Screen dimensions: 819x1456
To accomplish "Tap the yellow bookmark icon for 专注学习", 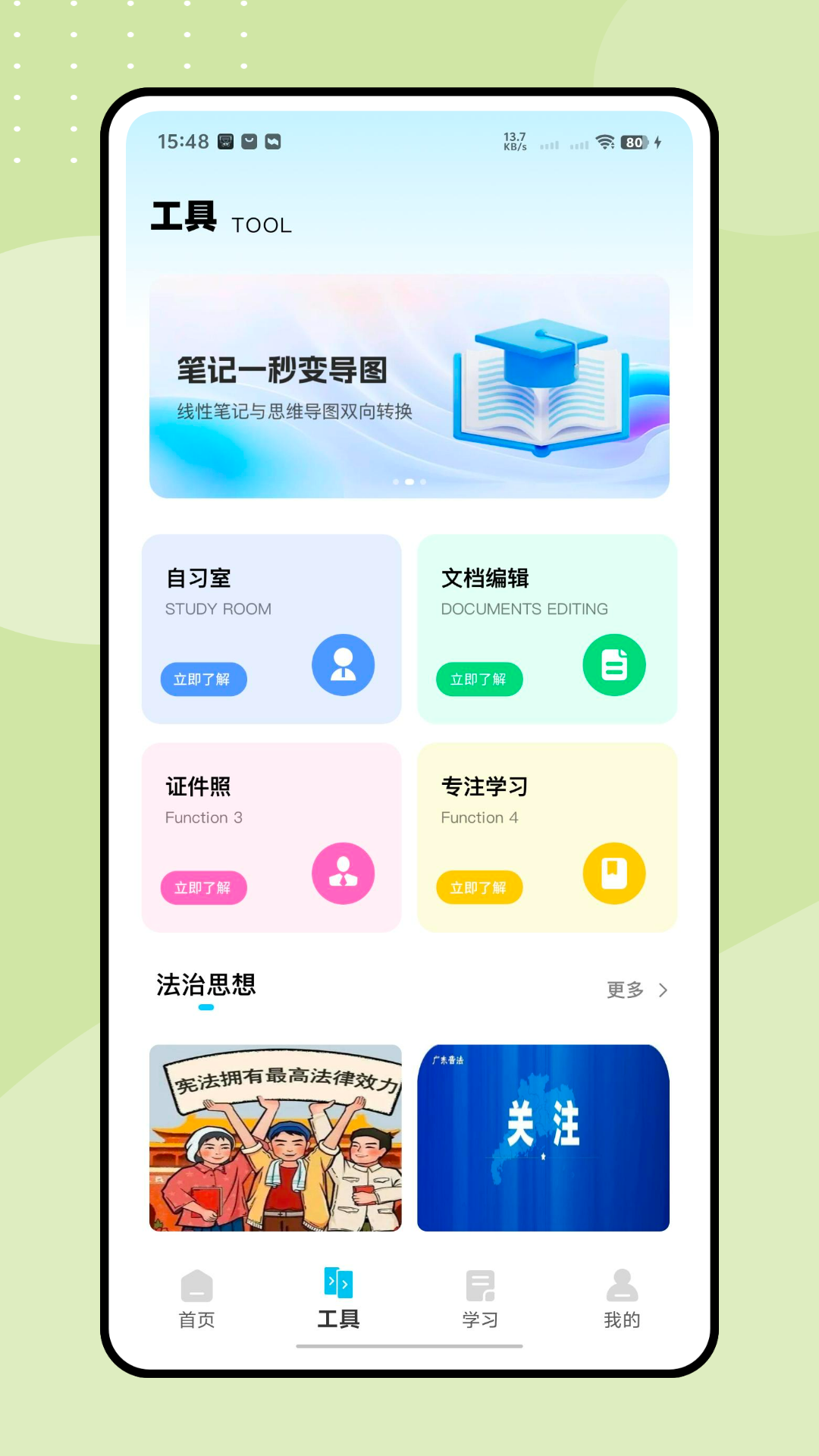I will click(x=614, y=873).
